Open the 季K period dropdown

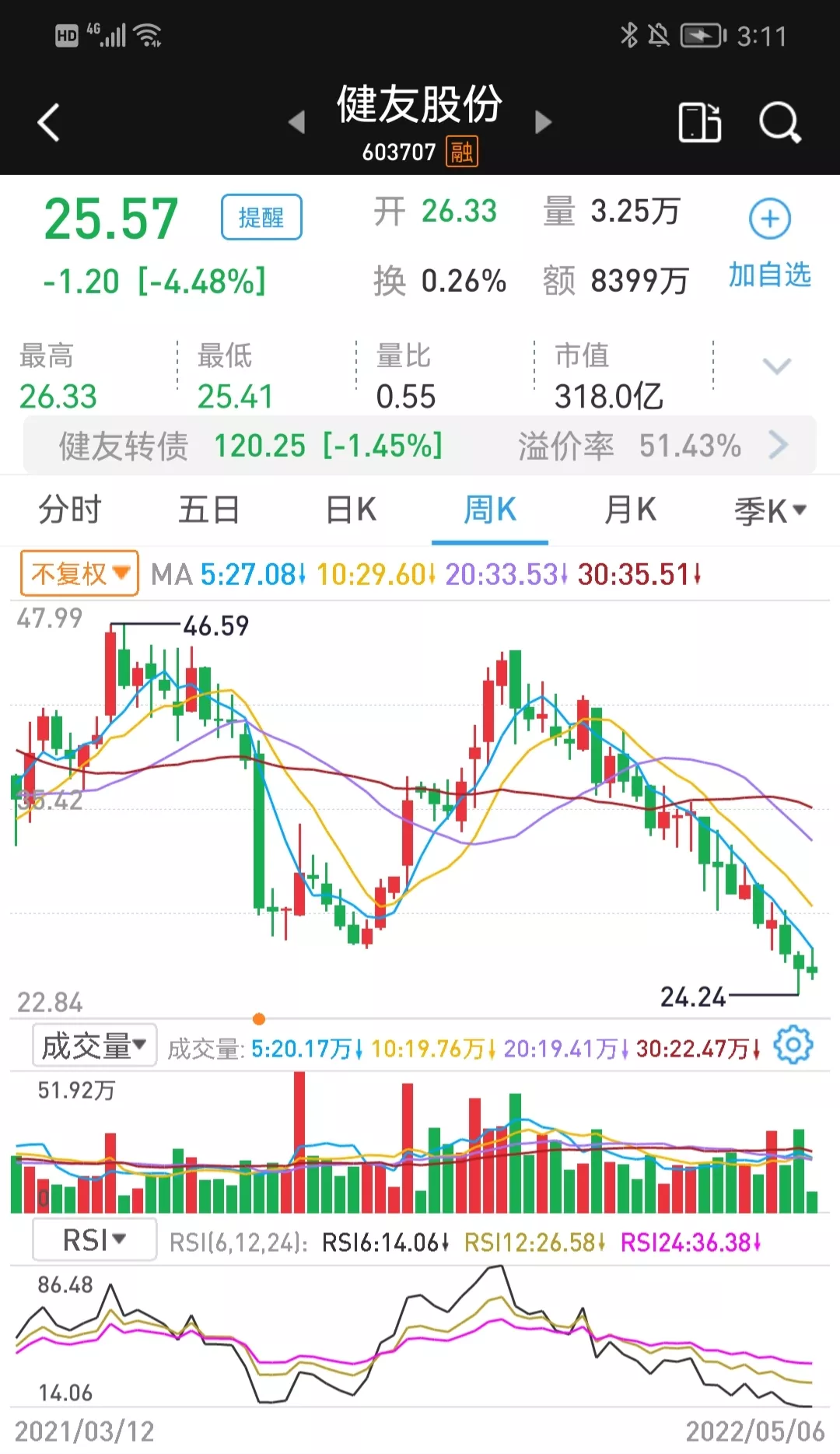770,511
